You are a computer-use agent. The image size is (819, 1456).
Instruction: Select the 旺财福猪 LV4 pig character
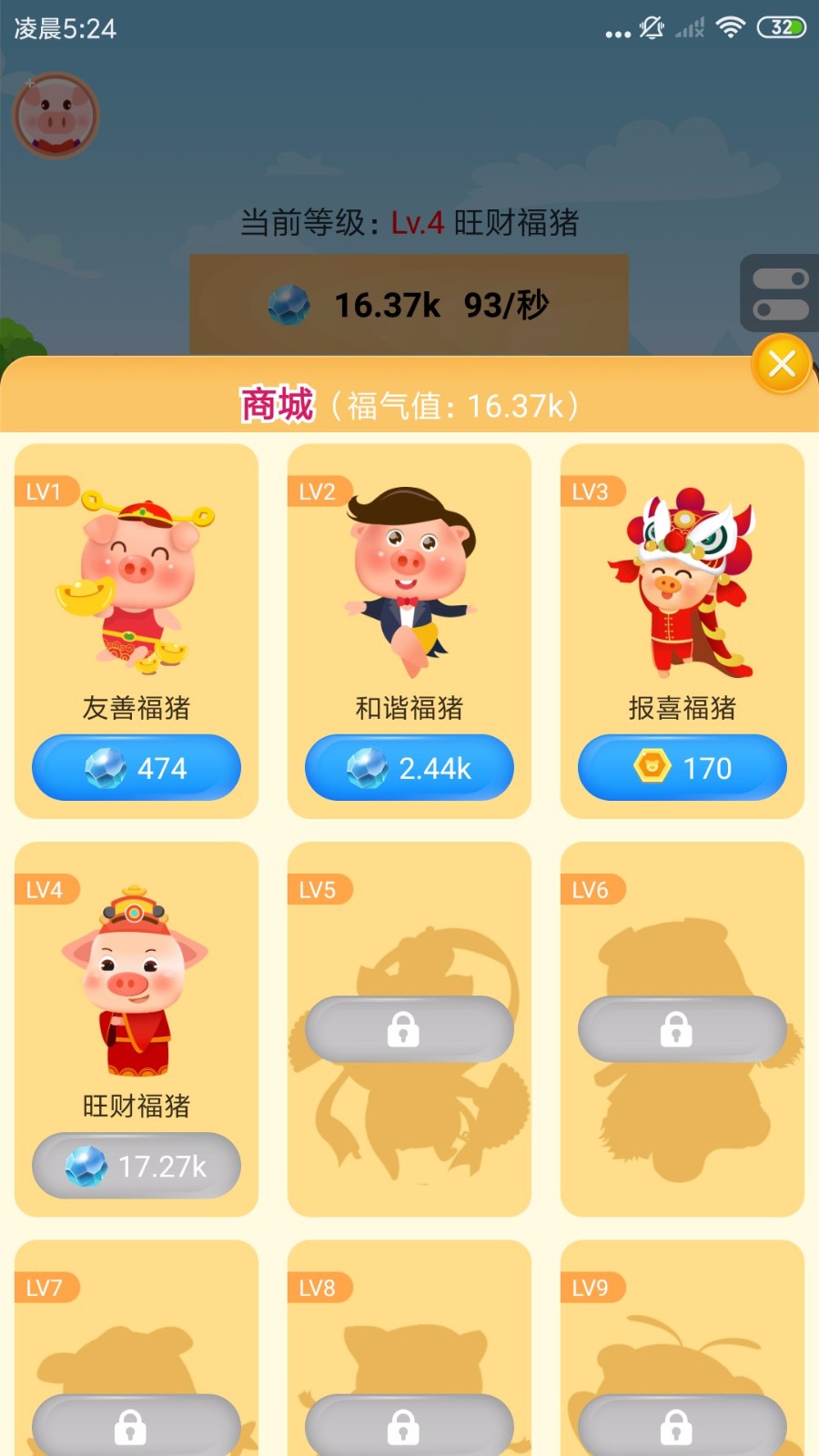click(x=135, y=983)
